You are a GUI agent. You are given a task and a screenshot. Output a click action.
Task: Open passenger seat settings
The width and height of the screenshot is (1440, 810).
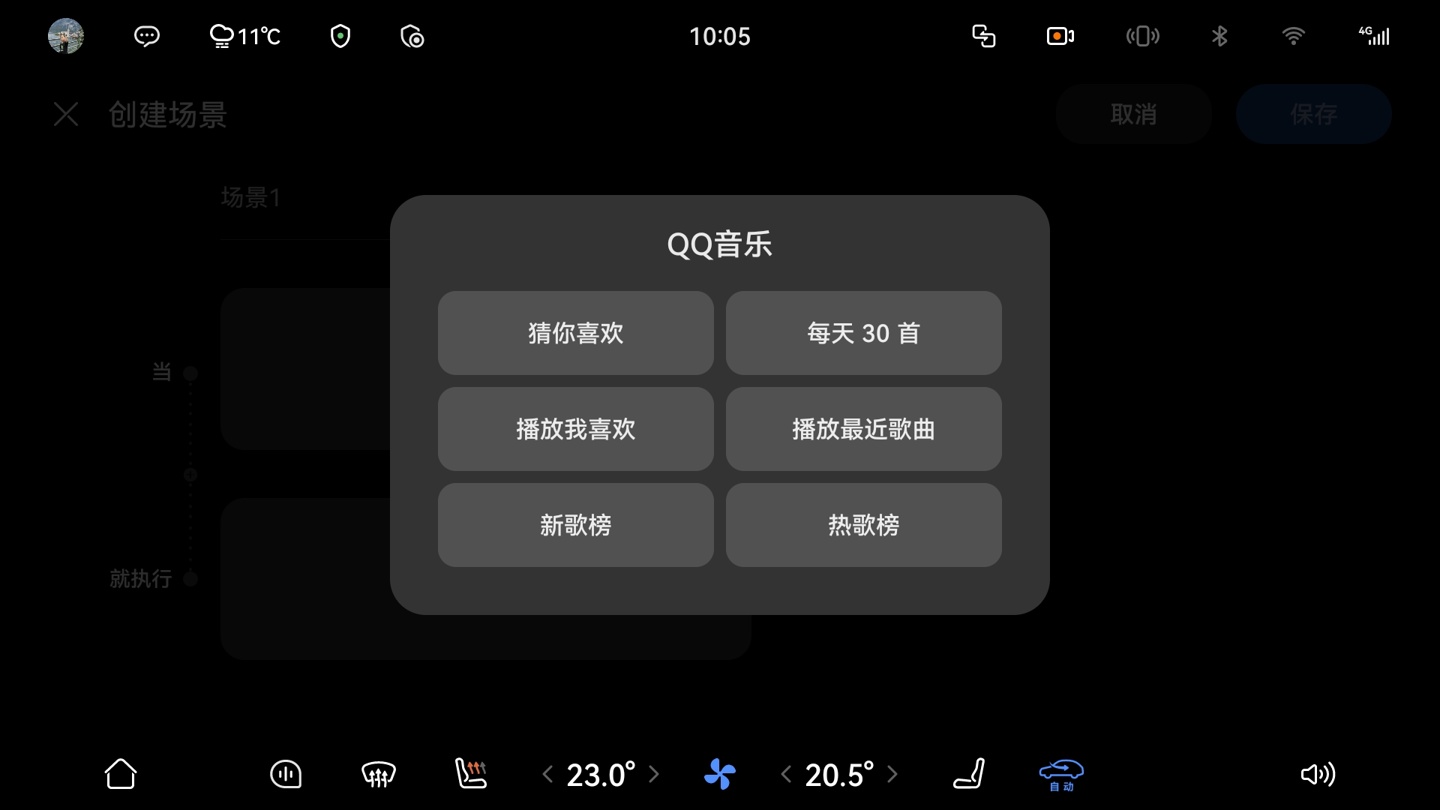click(968, 774)
